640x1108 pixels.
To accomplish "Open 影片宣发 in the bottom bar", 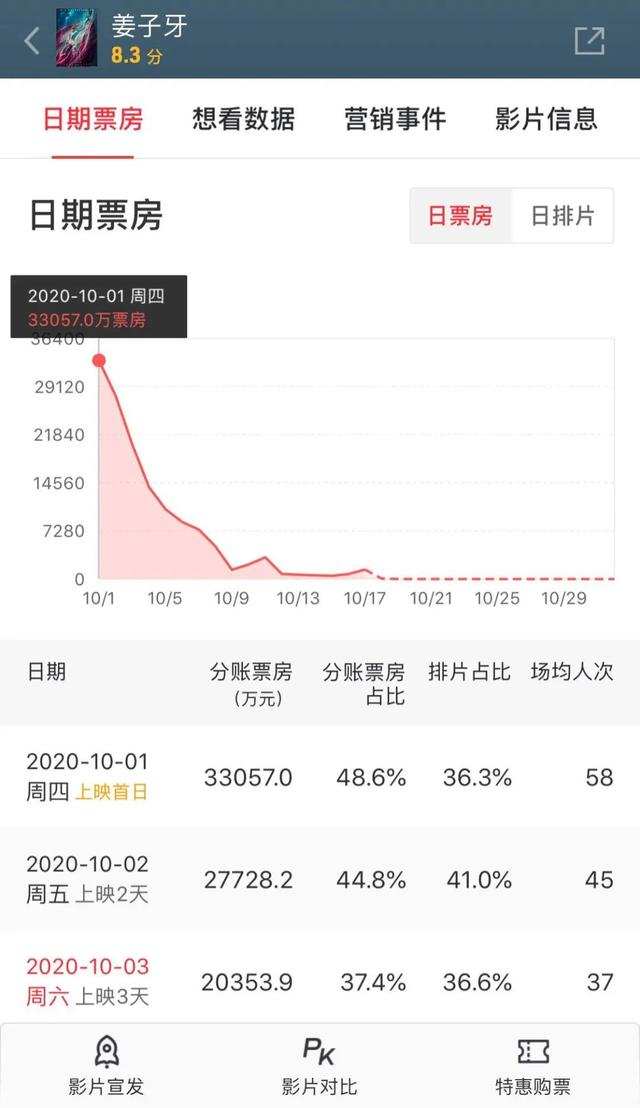I will (106, 1066).
